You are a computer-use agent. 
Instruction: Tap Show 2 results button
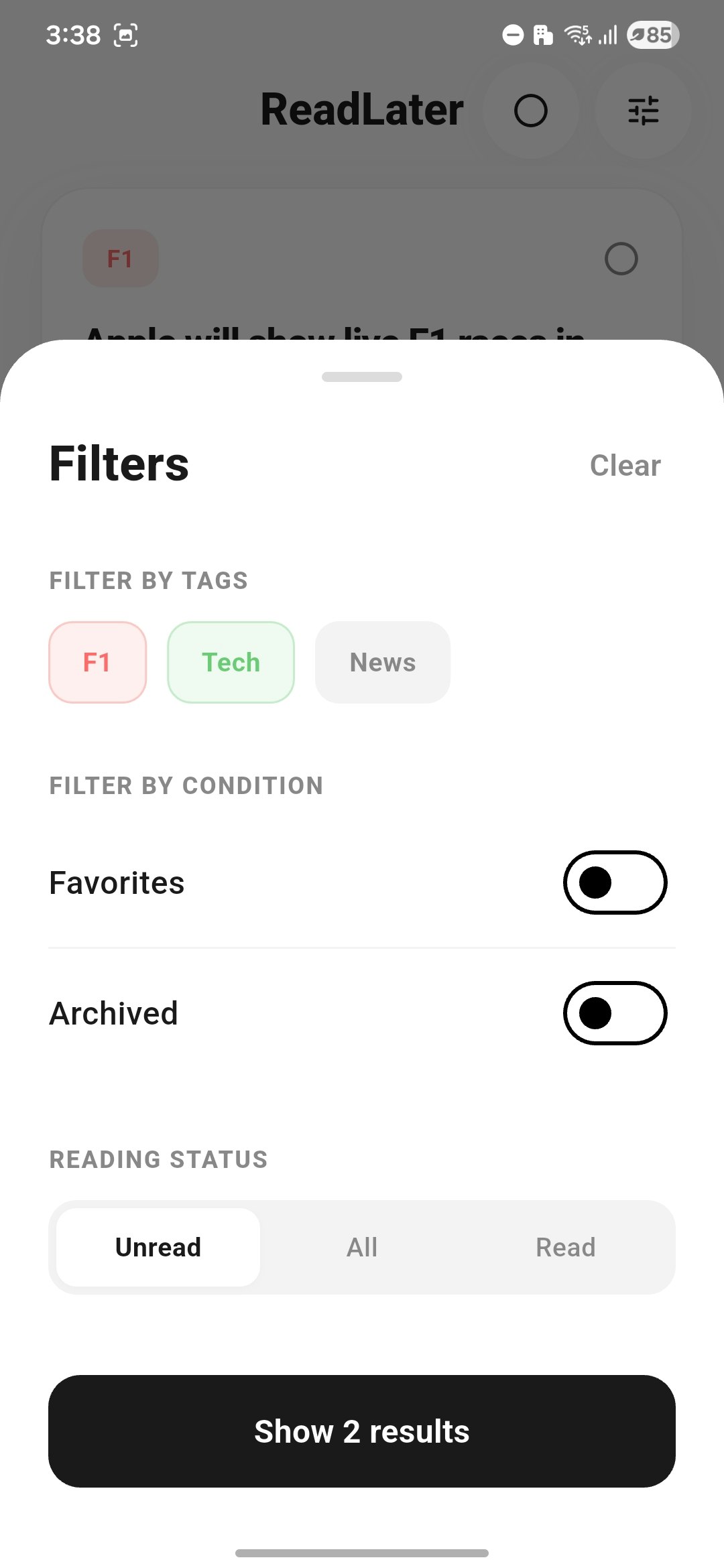pyautogui.click(x=362, y=1431)
